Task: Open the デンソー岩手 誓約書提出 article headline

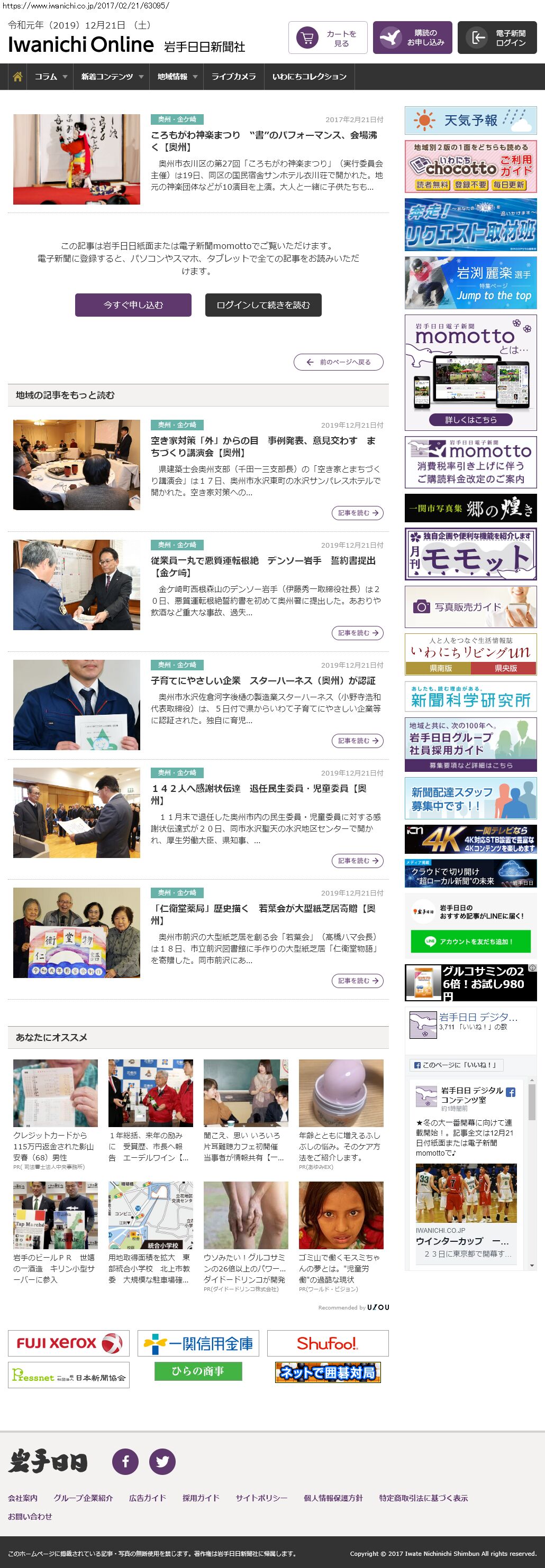Action: (x=263, y=567)
